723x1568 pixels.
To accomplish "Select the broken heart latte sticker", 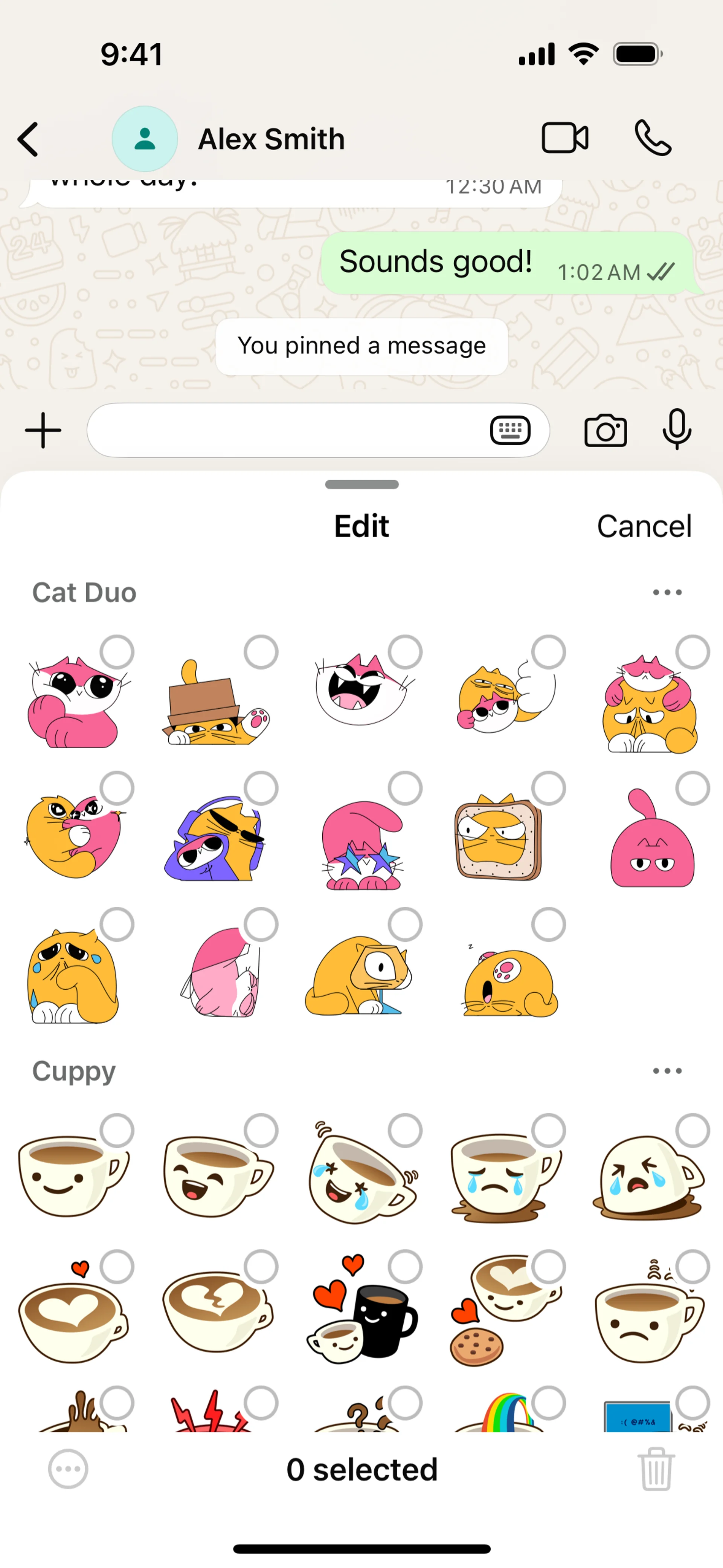I will (261, 1267).
